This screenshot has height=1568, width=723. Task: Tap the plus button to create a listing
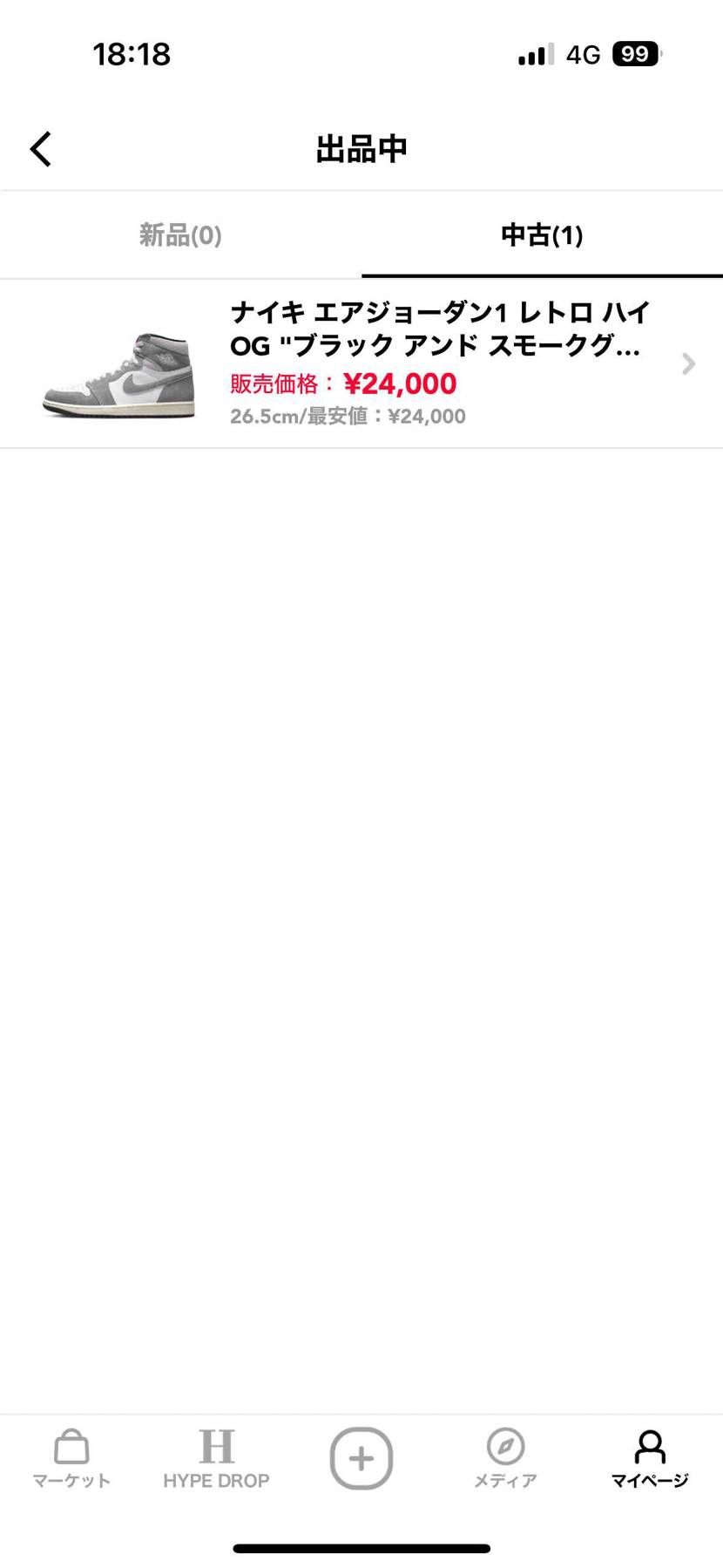click(361, 1458)
